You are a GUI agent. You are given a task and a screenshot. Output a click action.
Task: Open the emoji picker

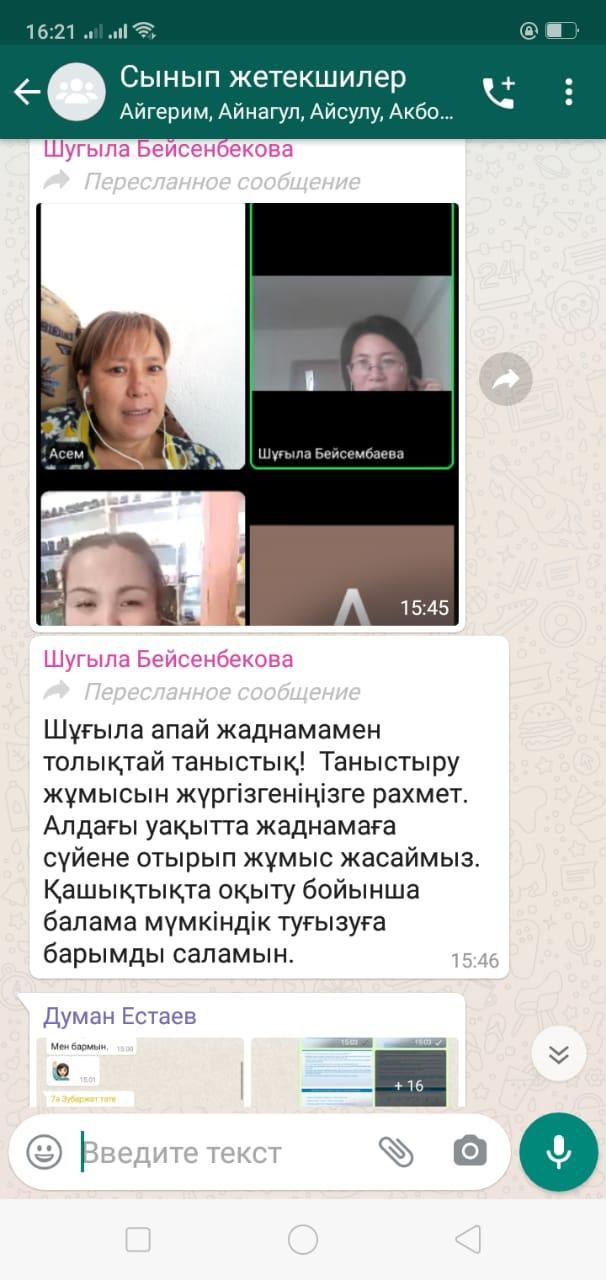click(44, 1152)
